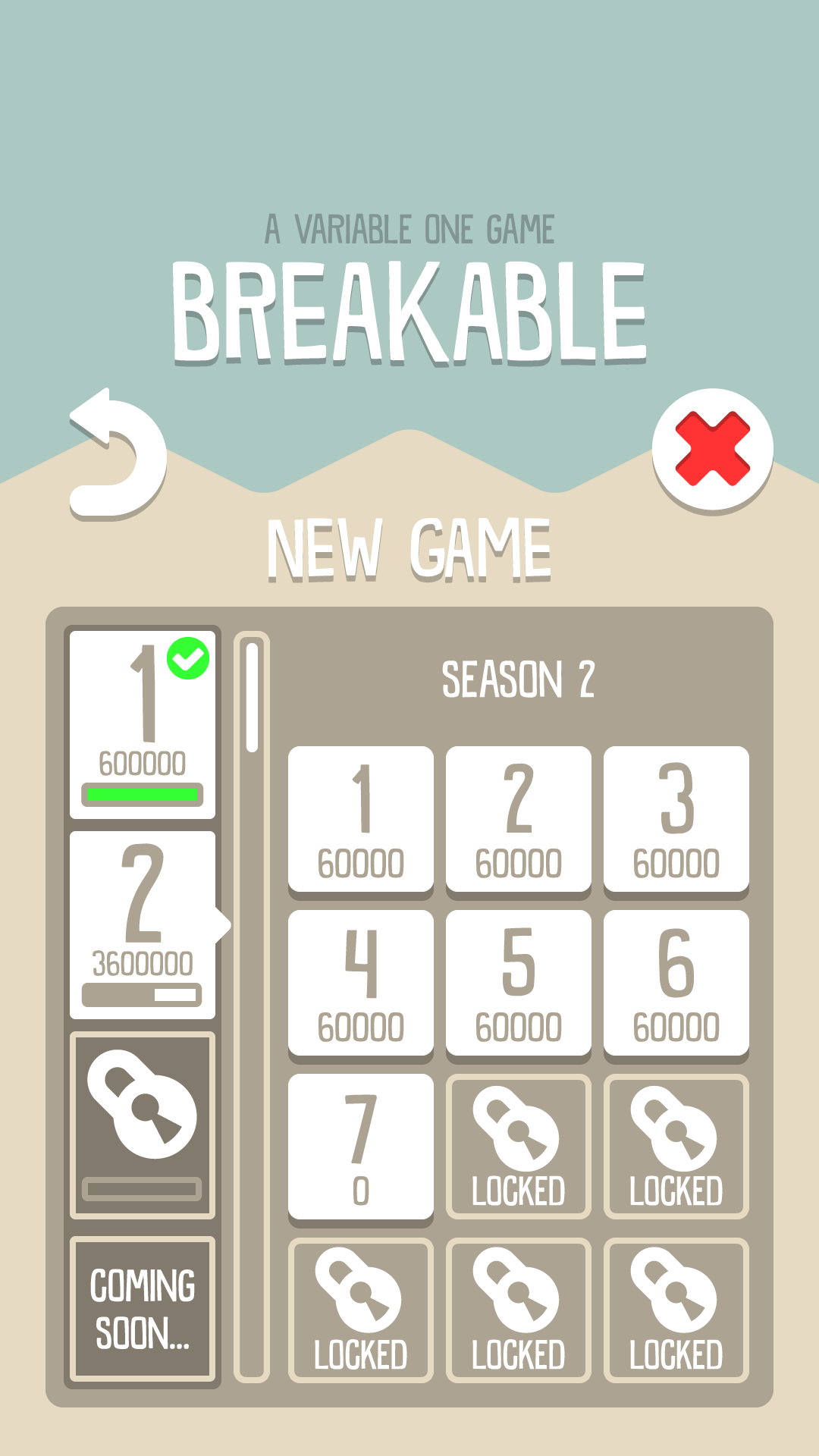
Task: Tap the locked season 3 tile
Action: point(143,1125)
